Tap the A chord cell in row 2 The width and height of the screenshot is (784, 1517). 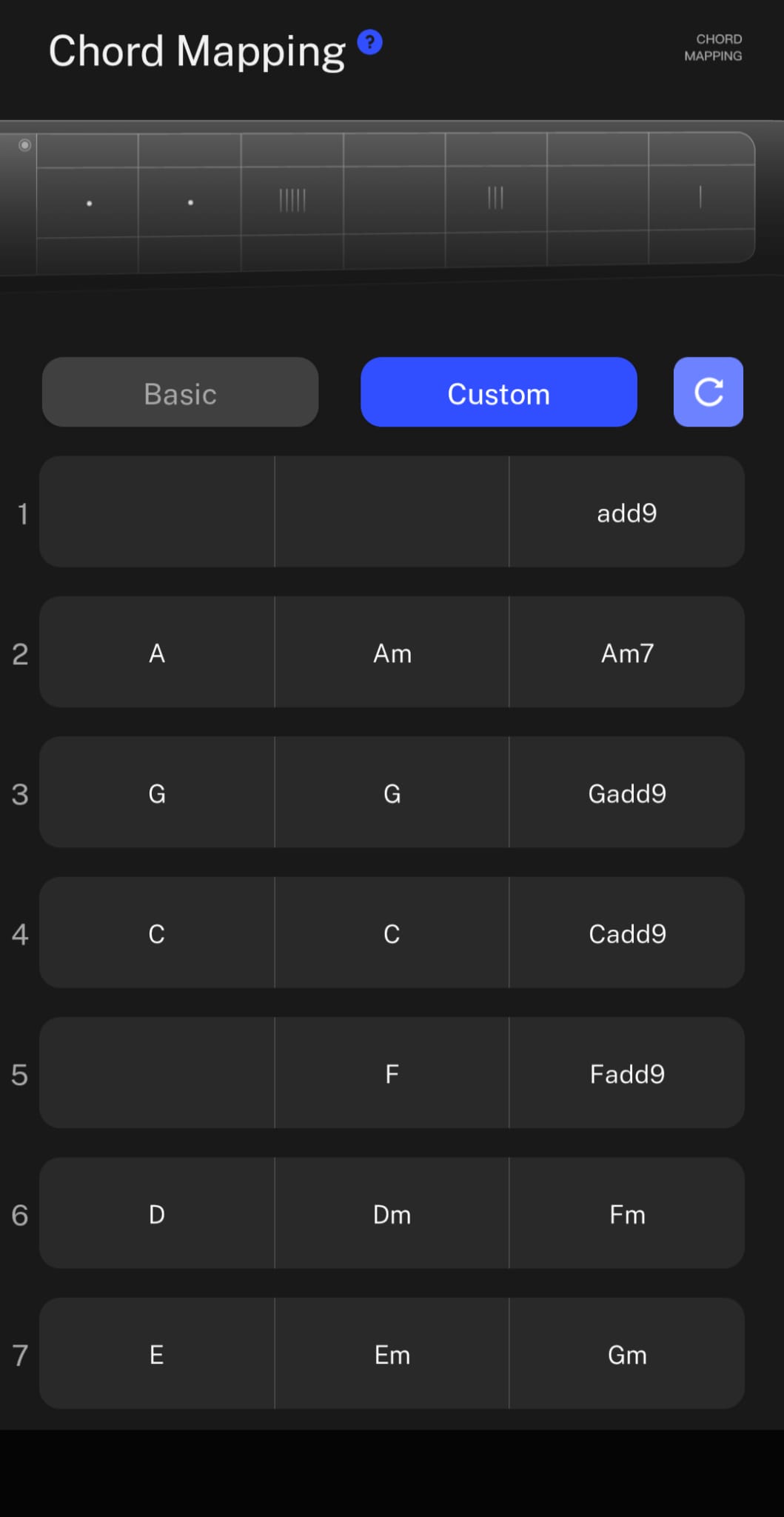(157, 653)
